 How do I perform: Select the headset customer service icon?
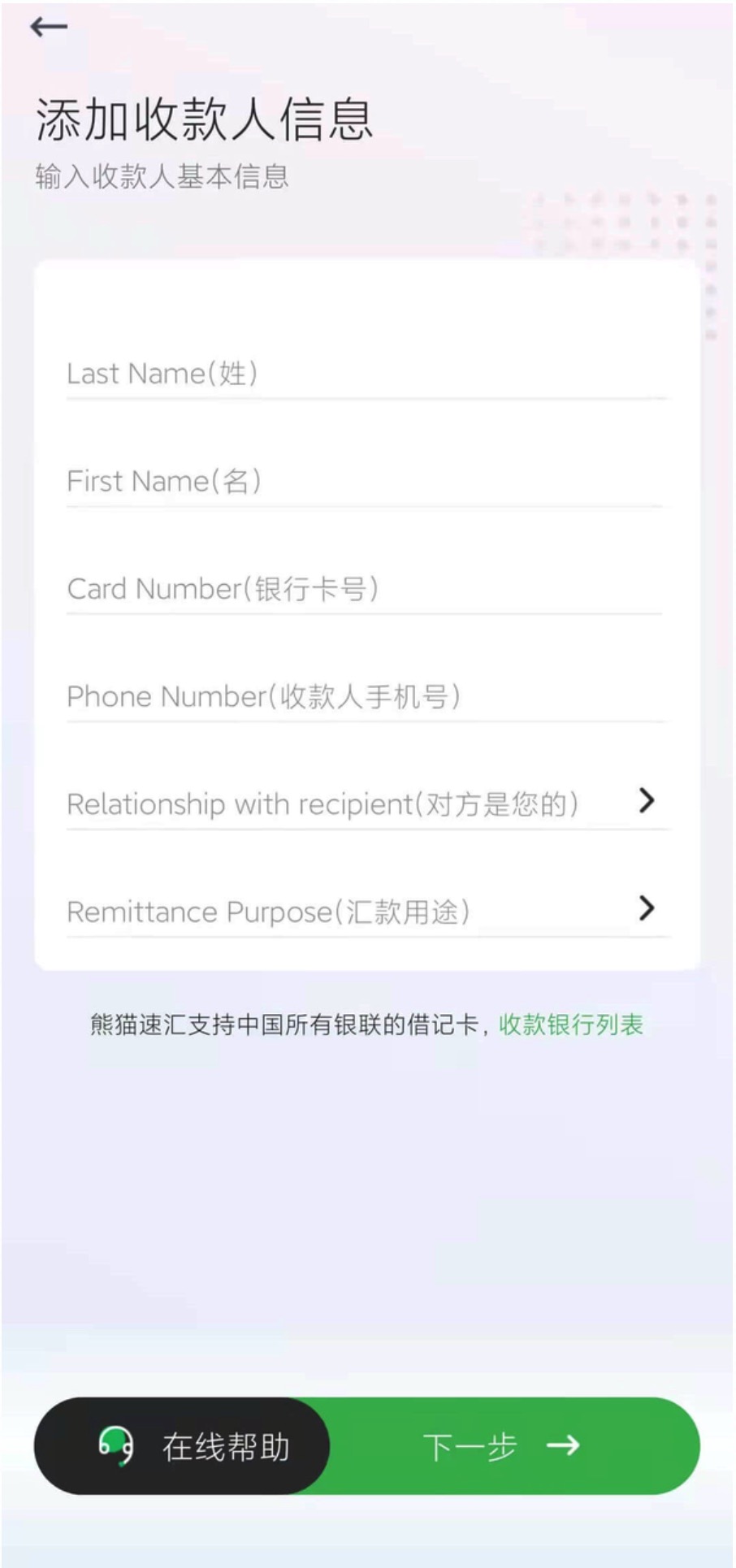[x=115, y=1445]
